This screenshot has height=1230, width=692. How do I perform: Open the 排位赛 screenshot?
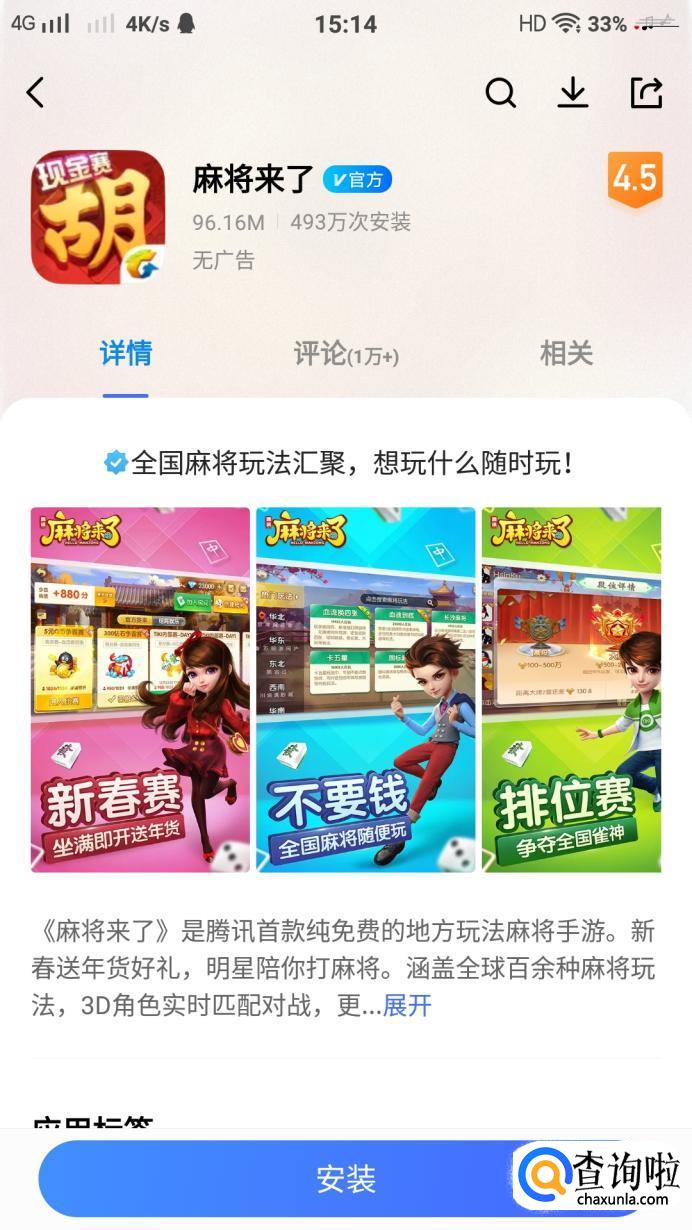coord(571,690)
